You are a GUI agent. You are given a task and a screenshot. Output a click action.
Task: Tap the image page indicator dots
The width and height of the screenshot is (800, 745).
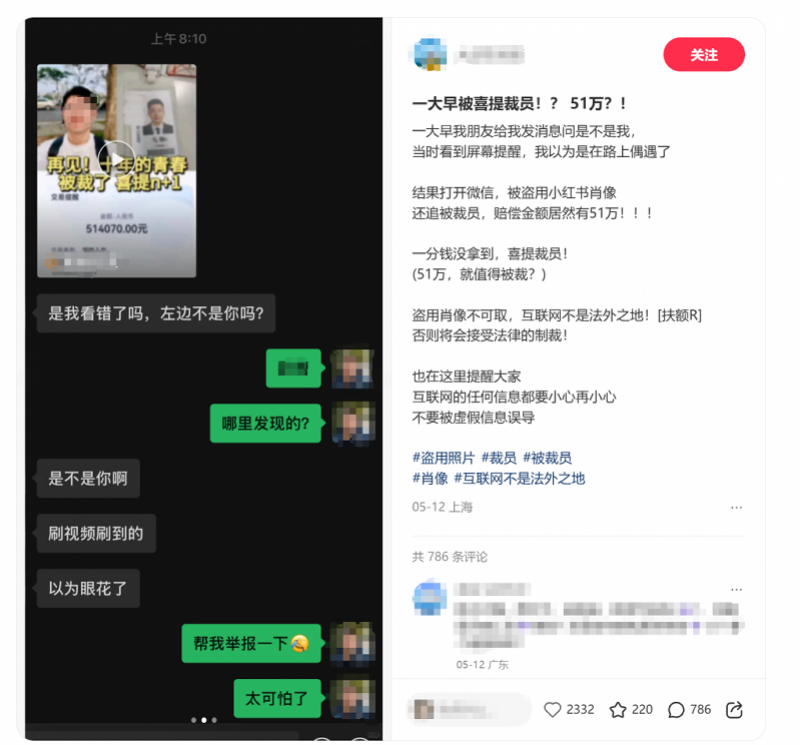coord(203,719)
